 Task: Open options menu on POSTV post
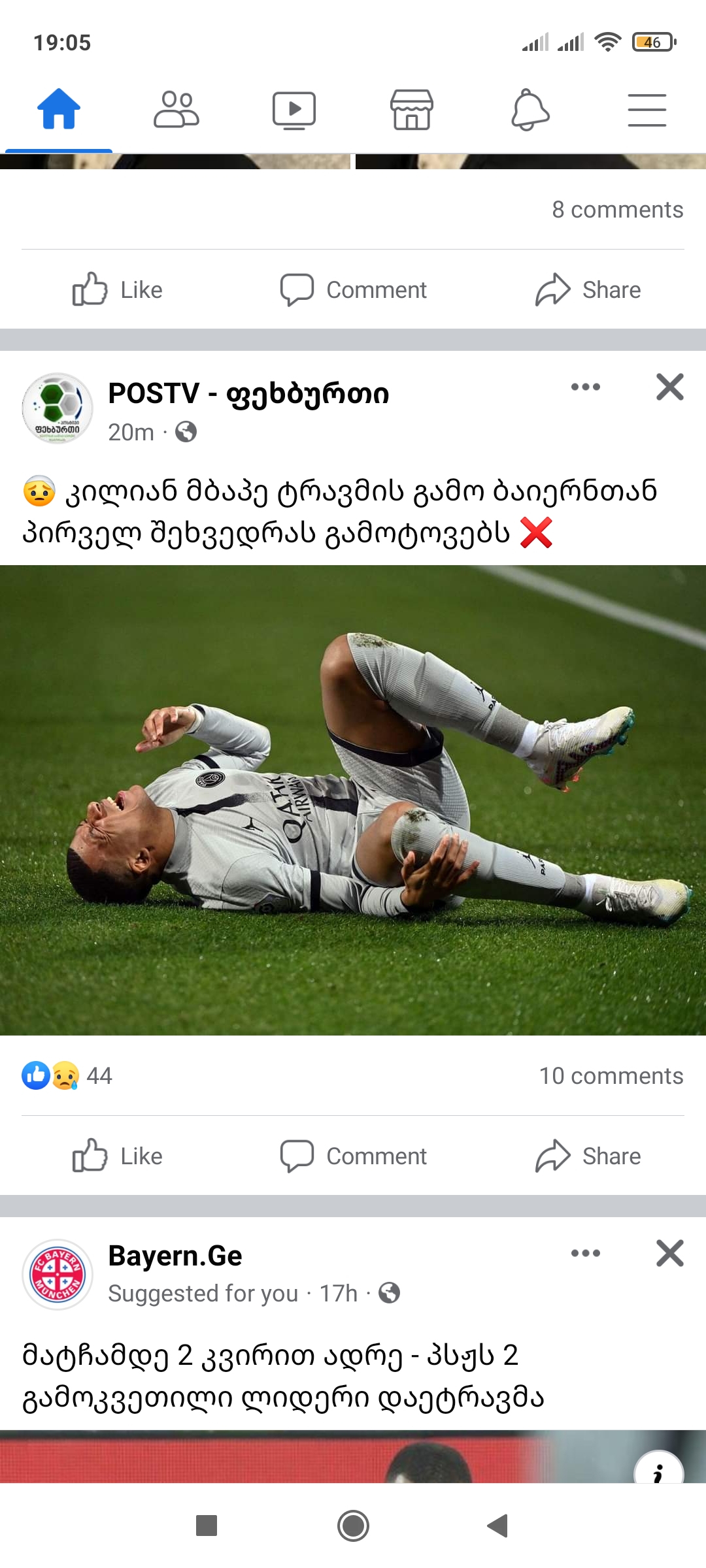(x=585, y=387)
